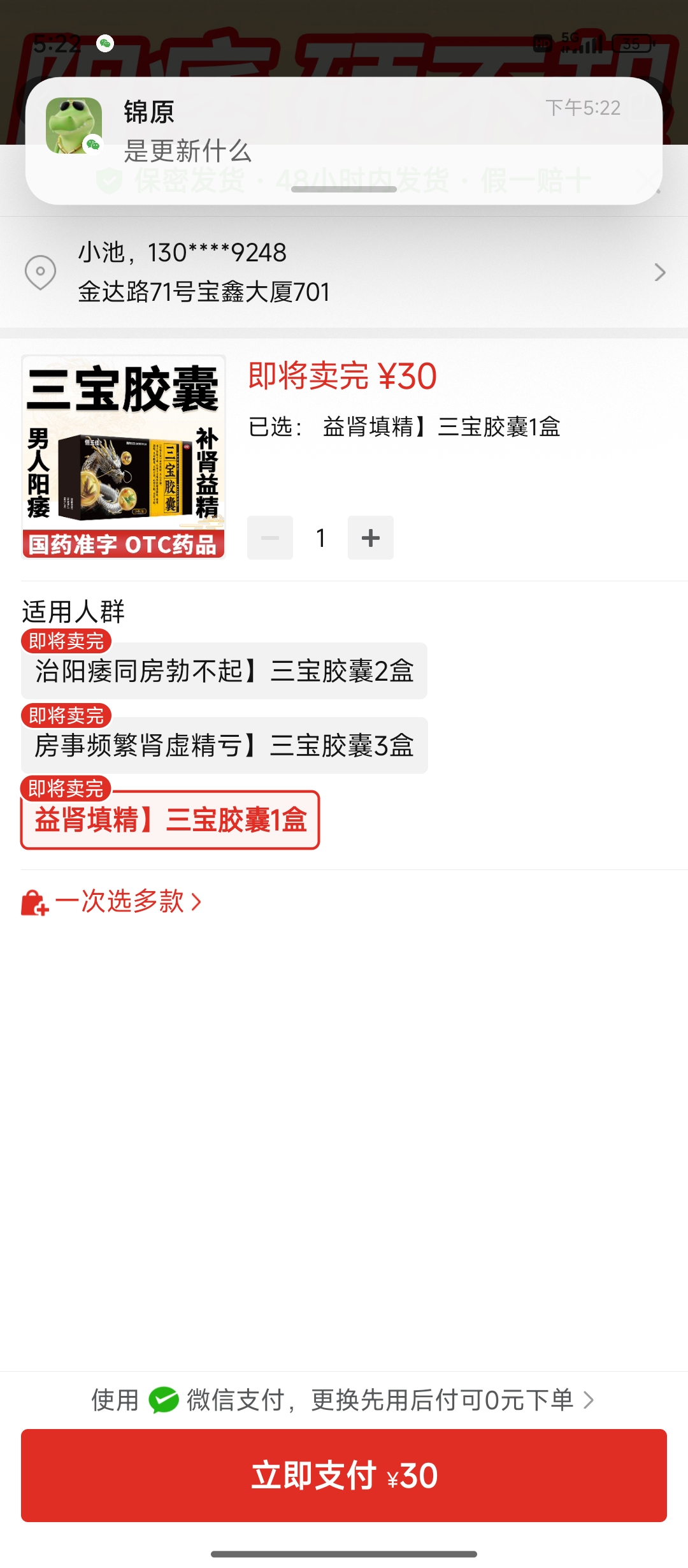The image size is (688, 1568).
Task: Select the 三宝胶囊2盒 option
Action: pos(224,671)
